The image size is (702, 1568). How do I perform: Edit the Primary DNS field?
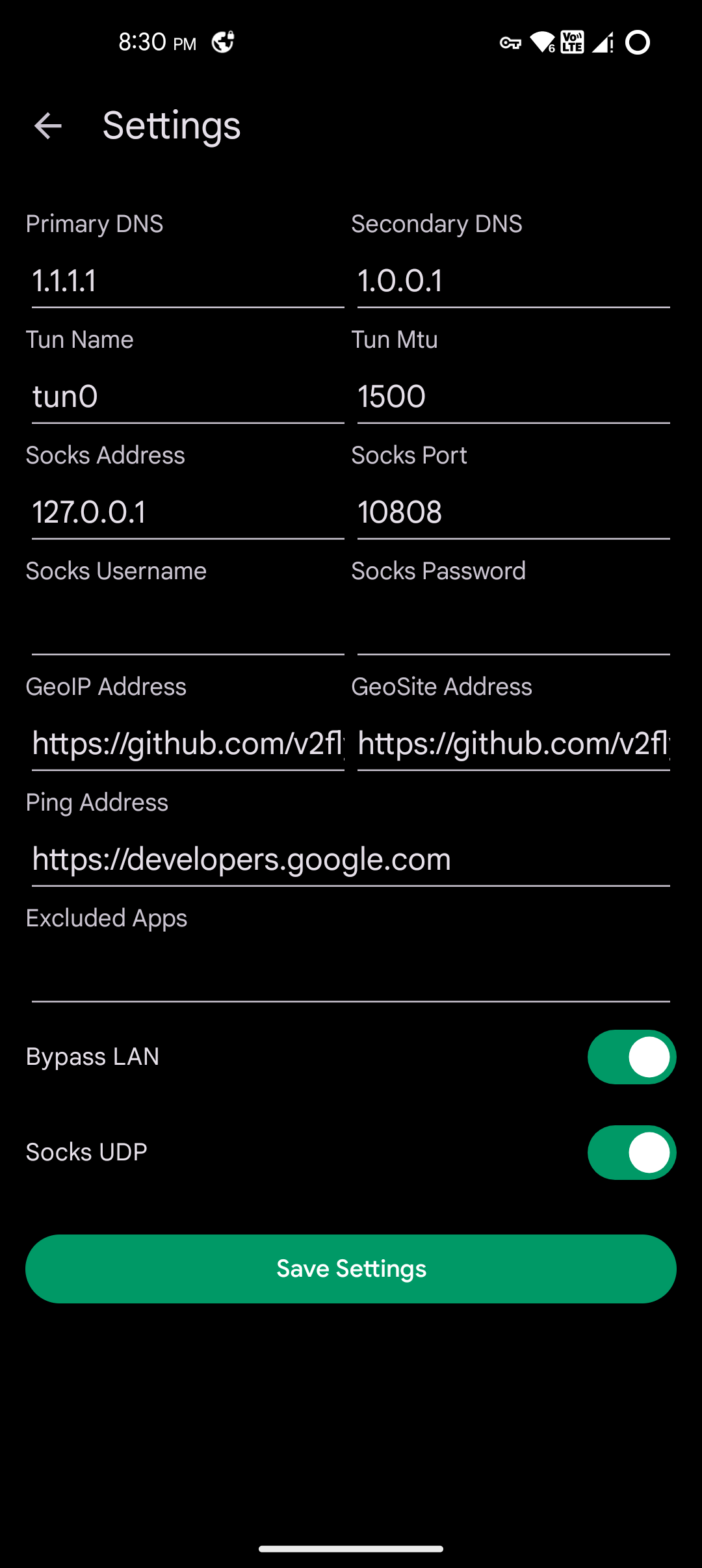tap(188, 281)
